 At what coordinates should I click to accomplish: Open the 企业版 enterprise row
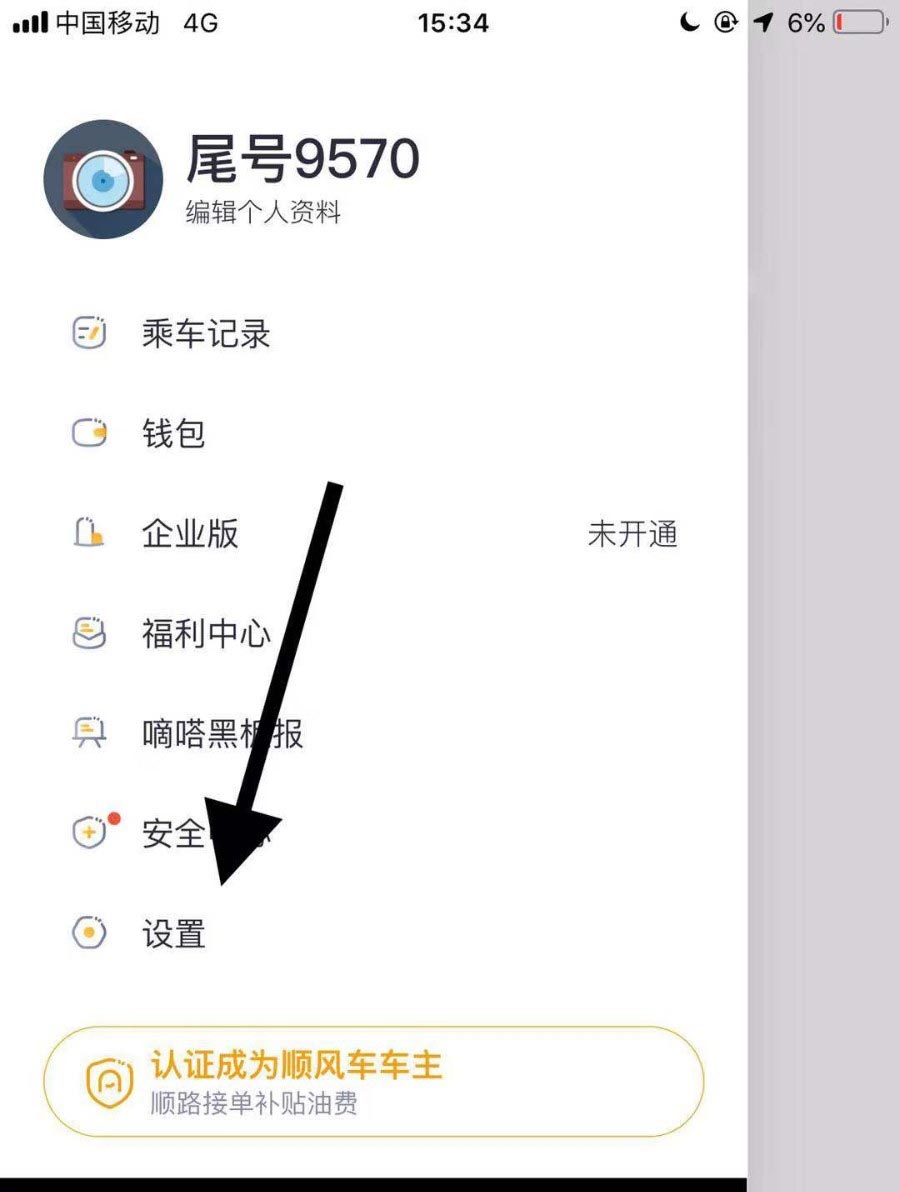point(190,534)
